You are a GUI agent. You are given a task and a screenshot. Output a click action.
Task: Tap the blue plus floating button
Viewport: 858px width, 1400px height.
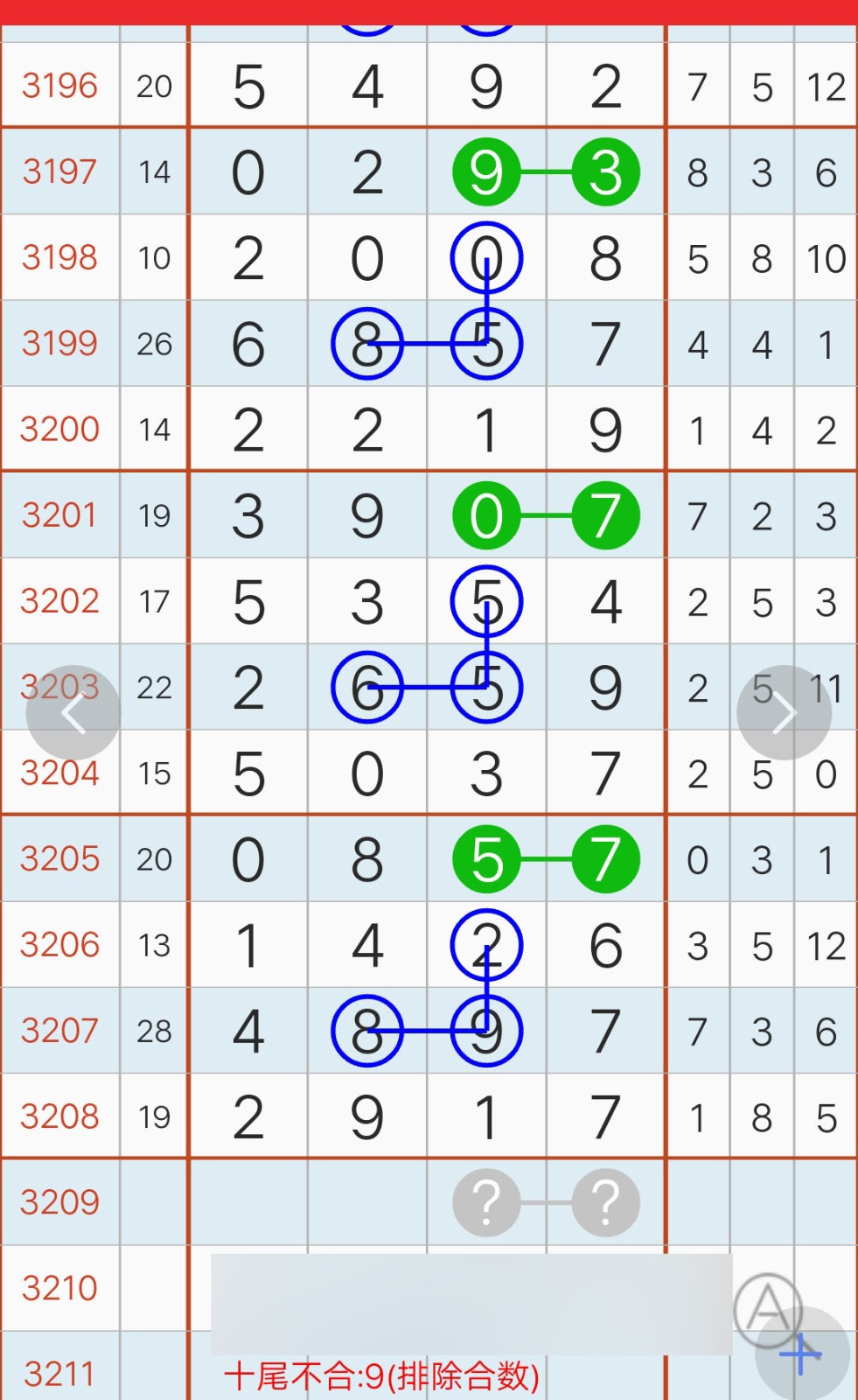click(802, 1354)
